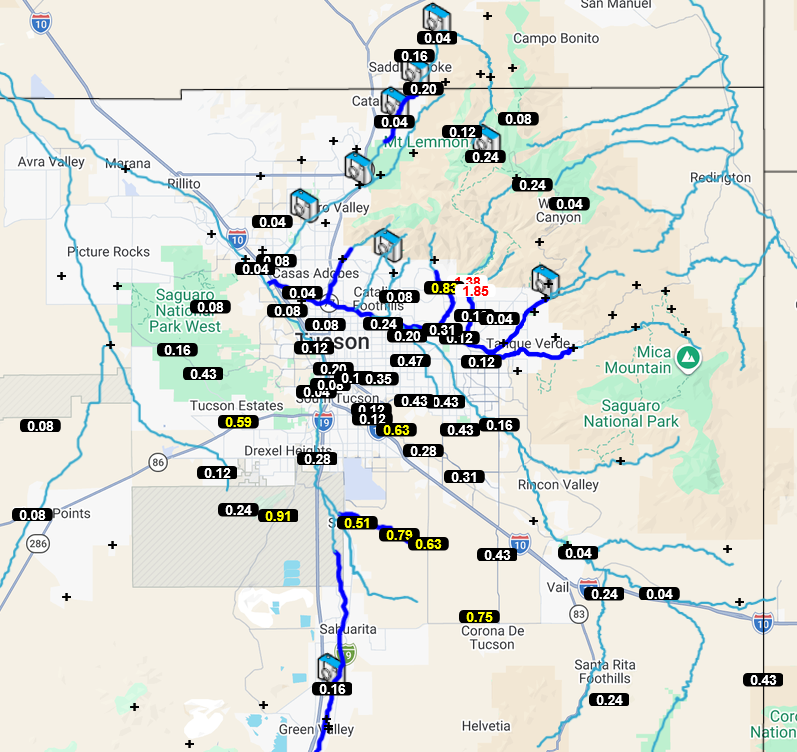797x752 pixels.
Task: Open the camera icon near Sahuarita
Action: tap(331, 668)
